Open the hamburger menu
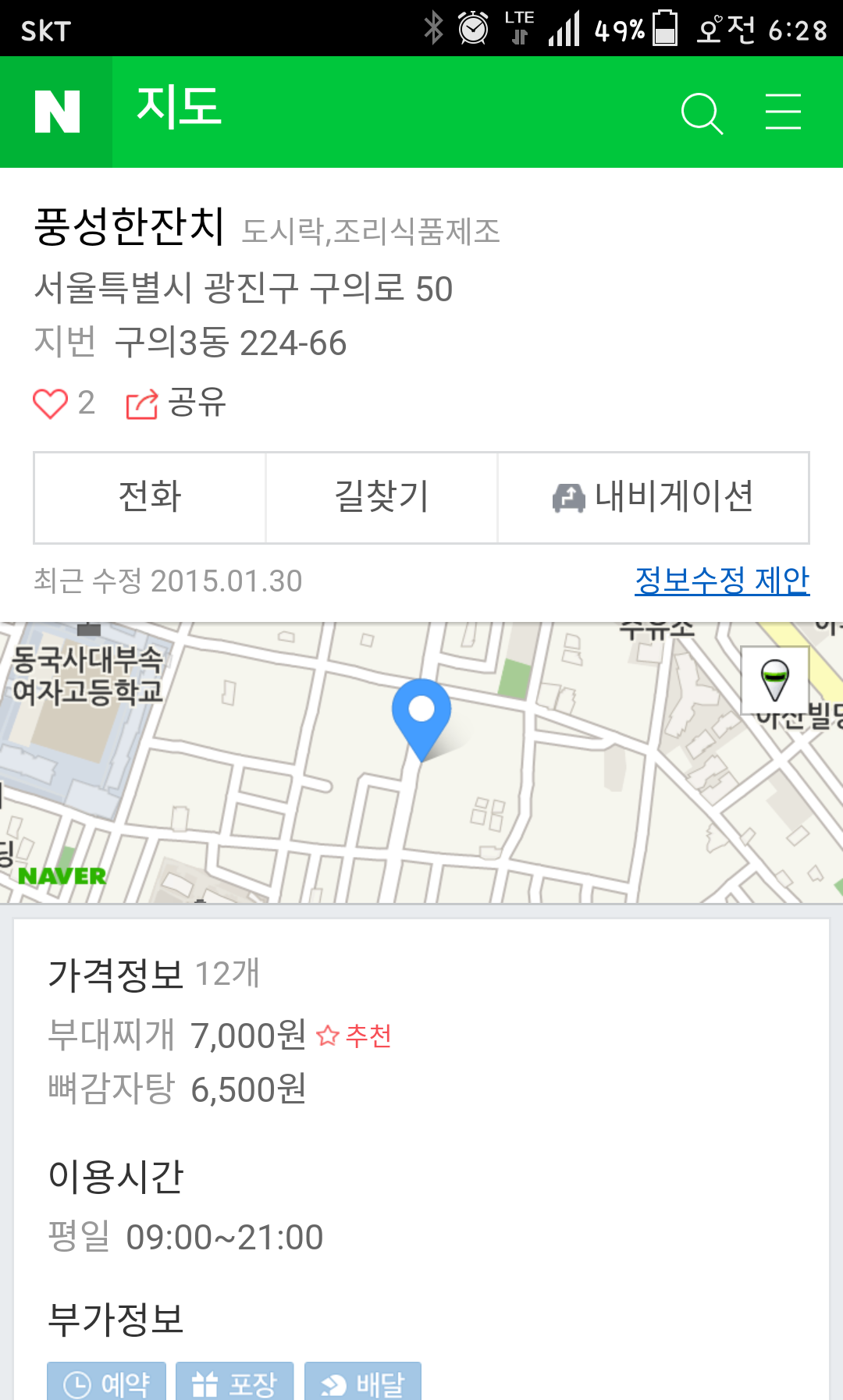843x1400 pixels. (783, 112)
